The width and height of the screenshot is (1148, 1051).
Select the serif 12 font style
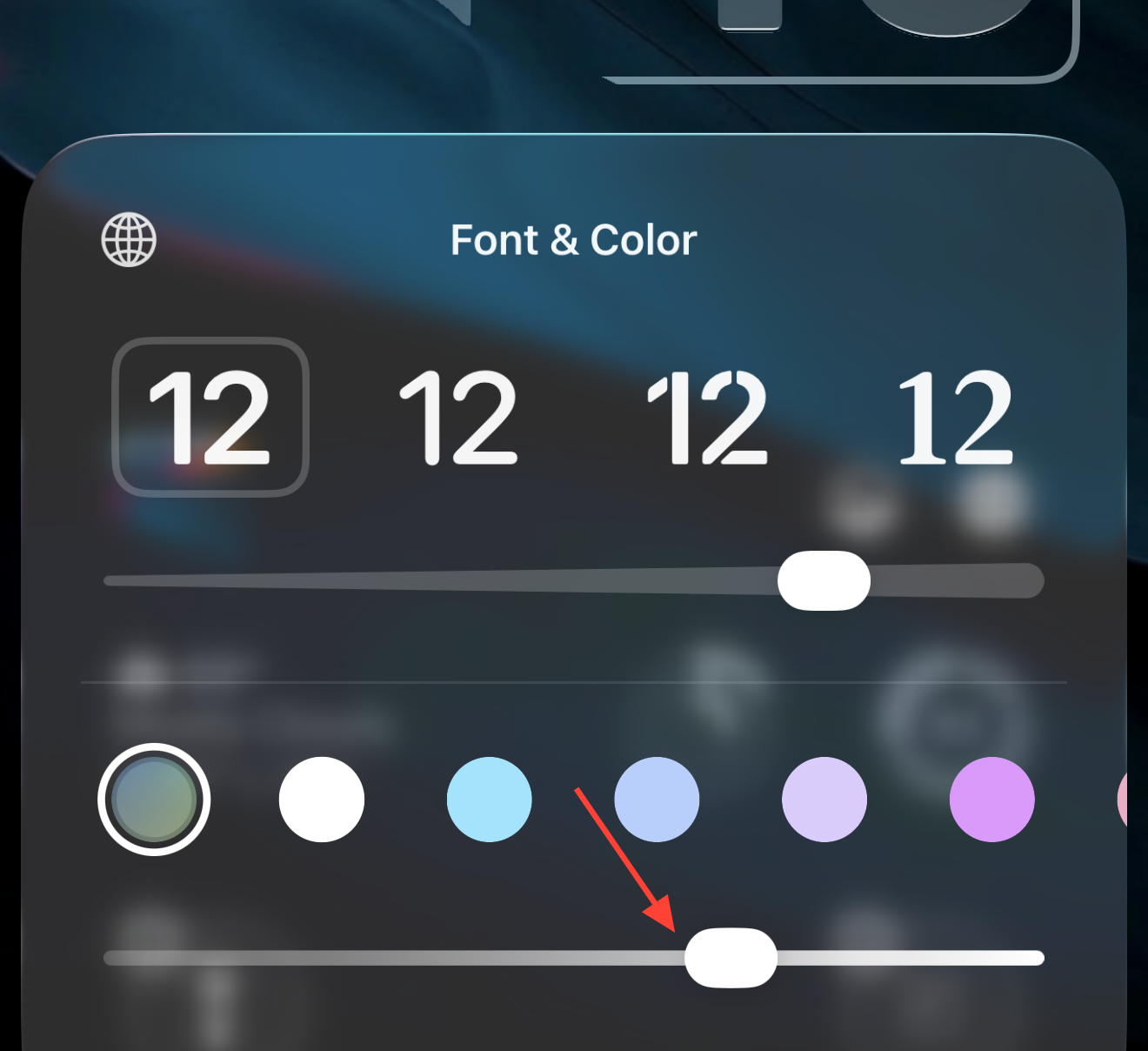pyautogui.click(x=955, y=417)
